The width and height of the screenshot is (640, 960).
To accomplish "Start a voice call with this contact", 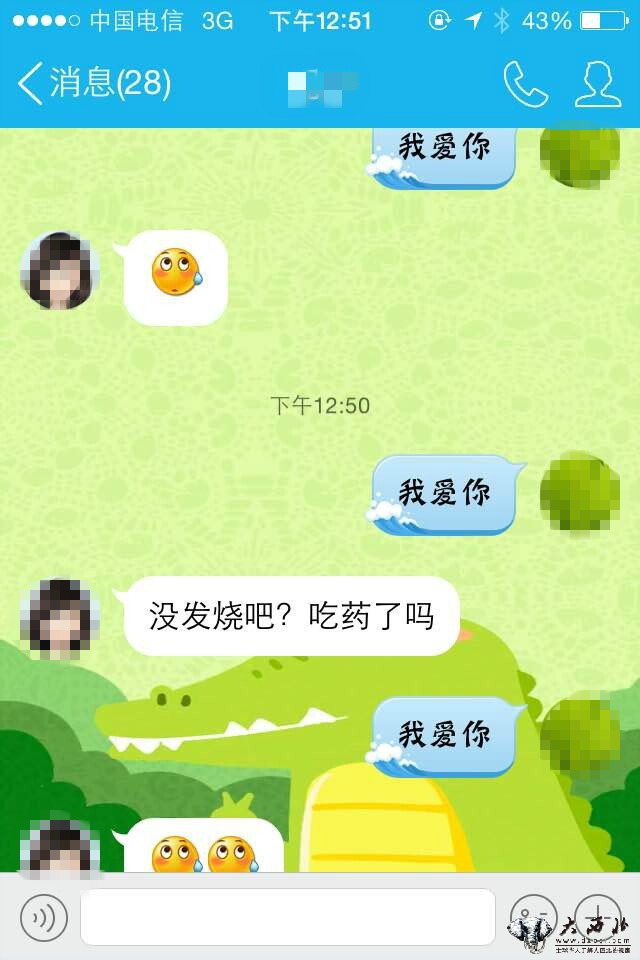I will (525, 84).
